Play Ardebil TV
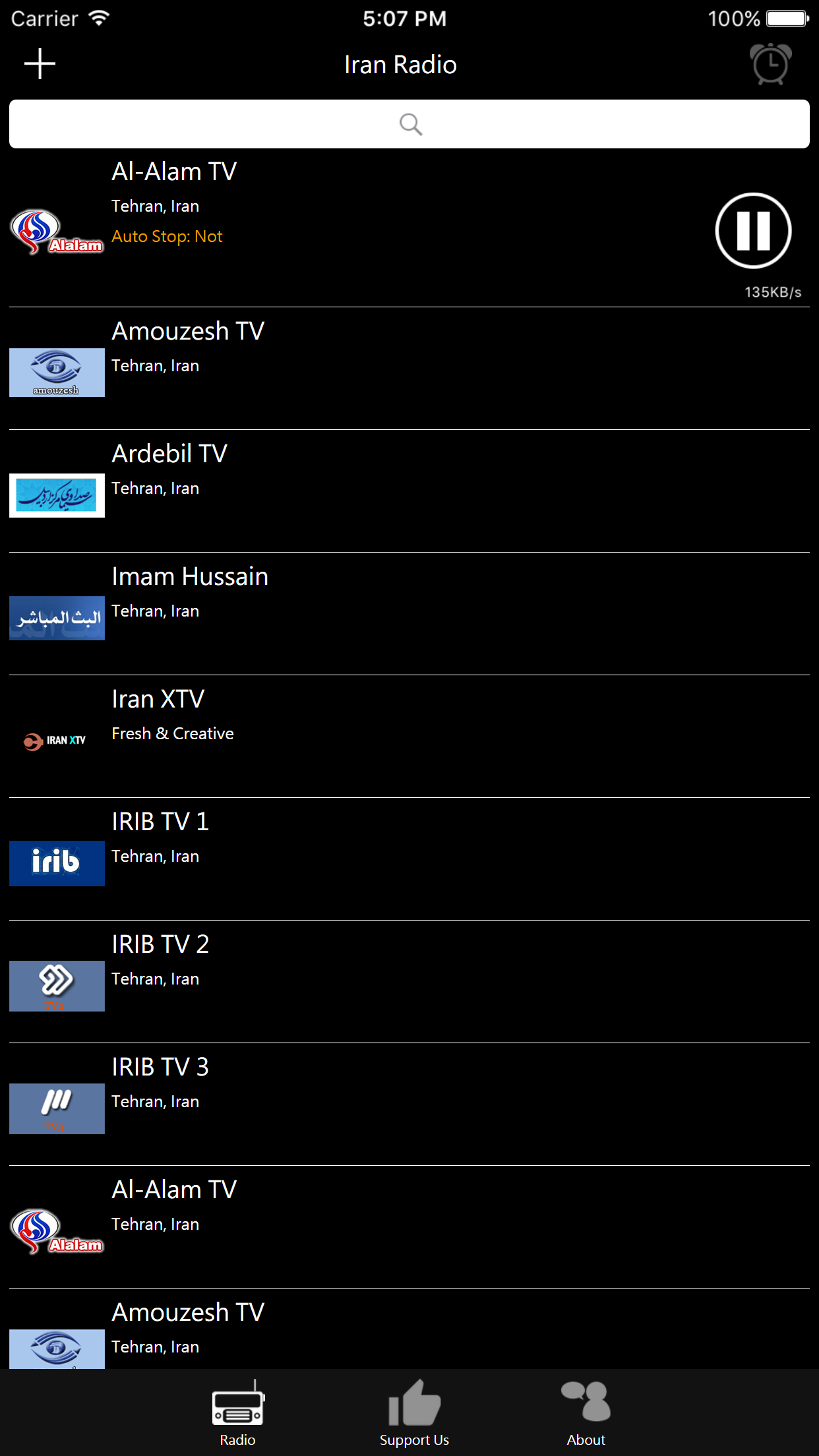819x1456 pixels. coord(409,491)
